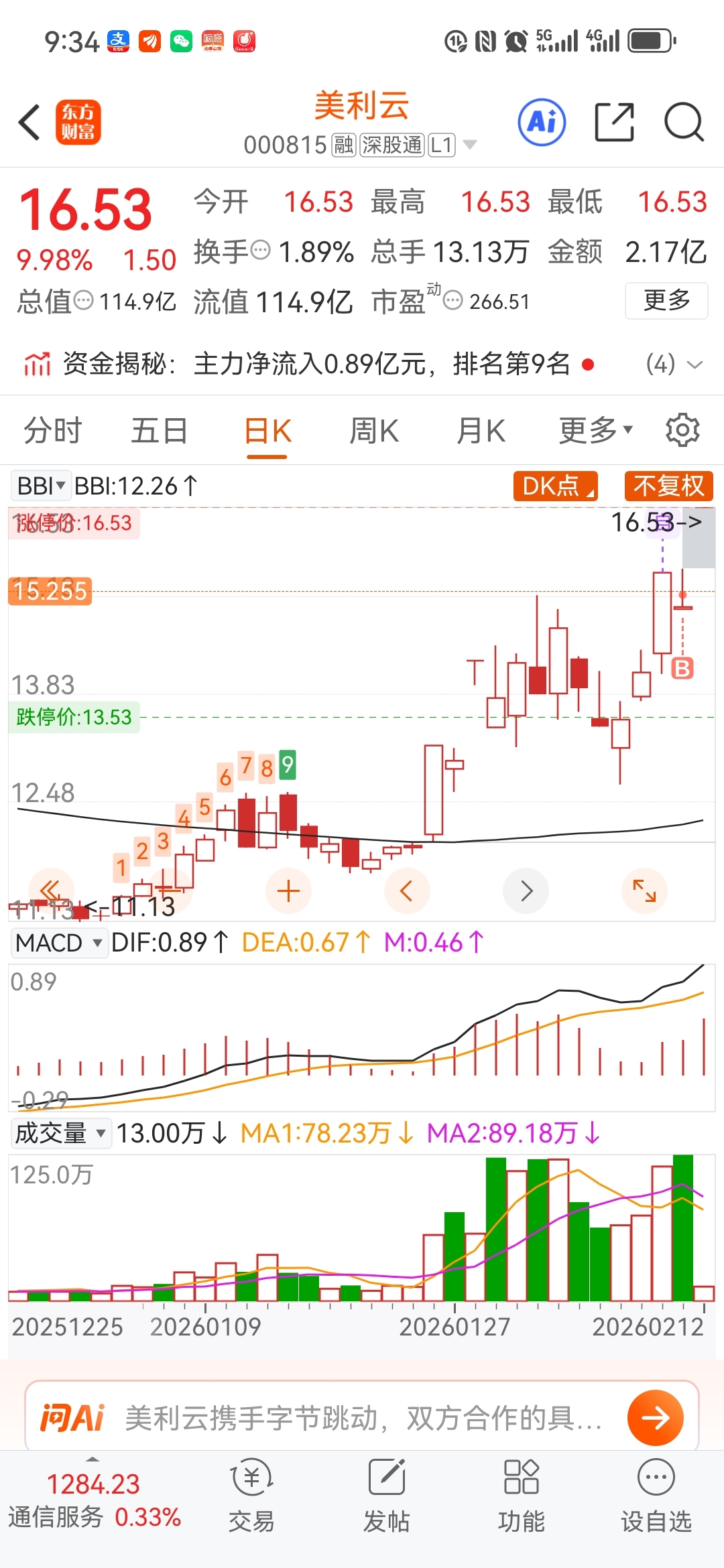Go back to the previous page
This screenshot has height=1568, width=724.
pos(30,123)
